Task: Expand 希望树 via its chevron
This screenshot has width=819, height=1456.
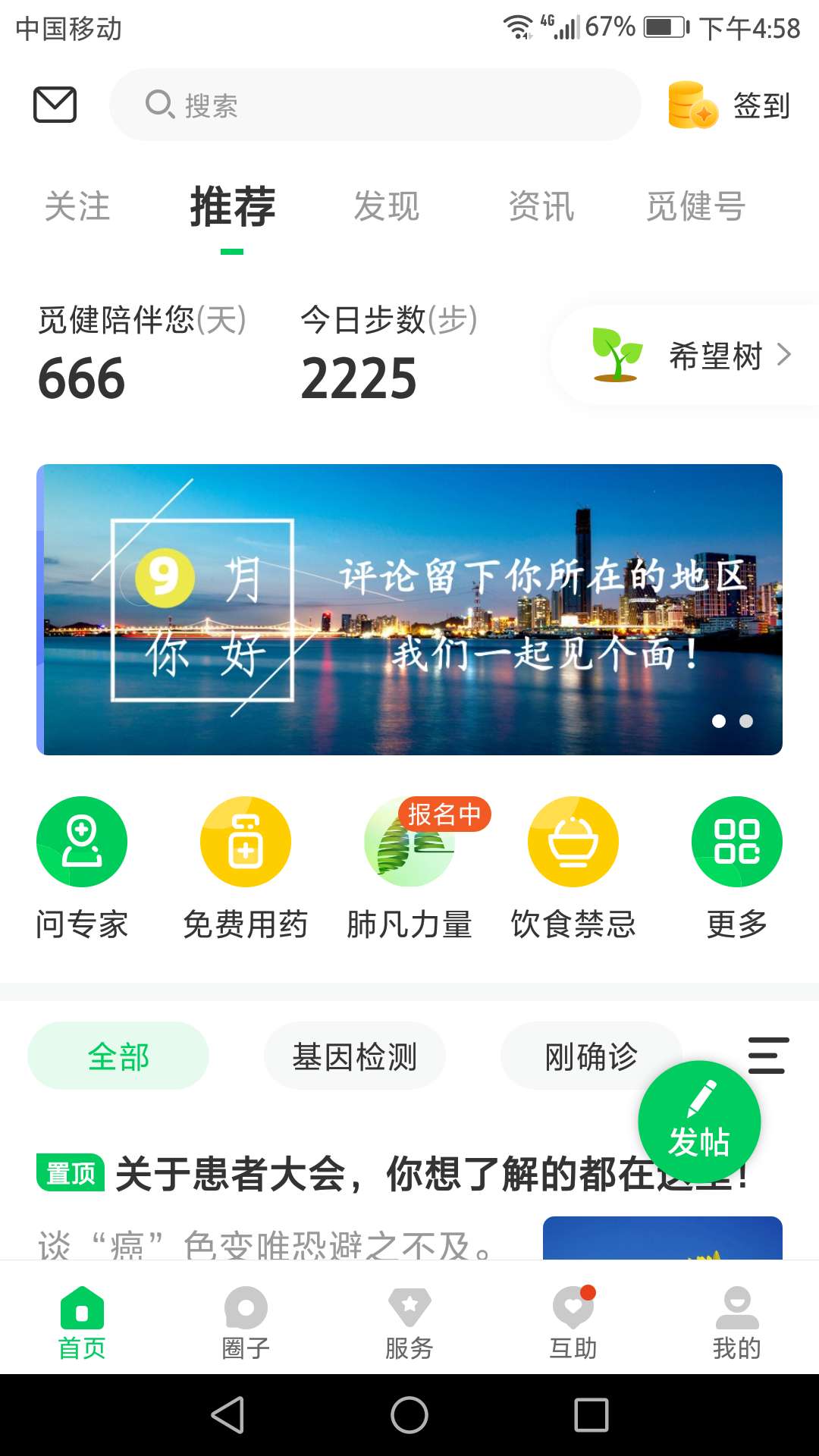Action: 786,354
